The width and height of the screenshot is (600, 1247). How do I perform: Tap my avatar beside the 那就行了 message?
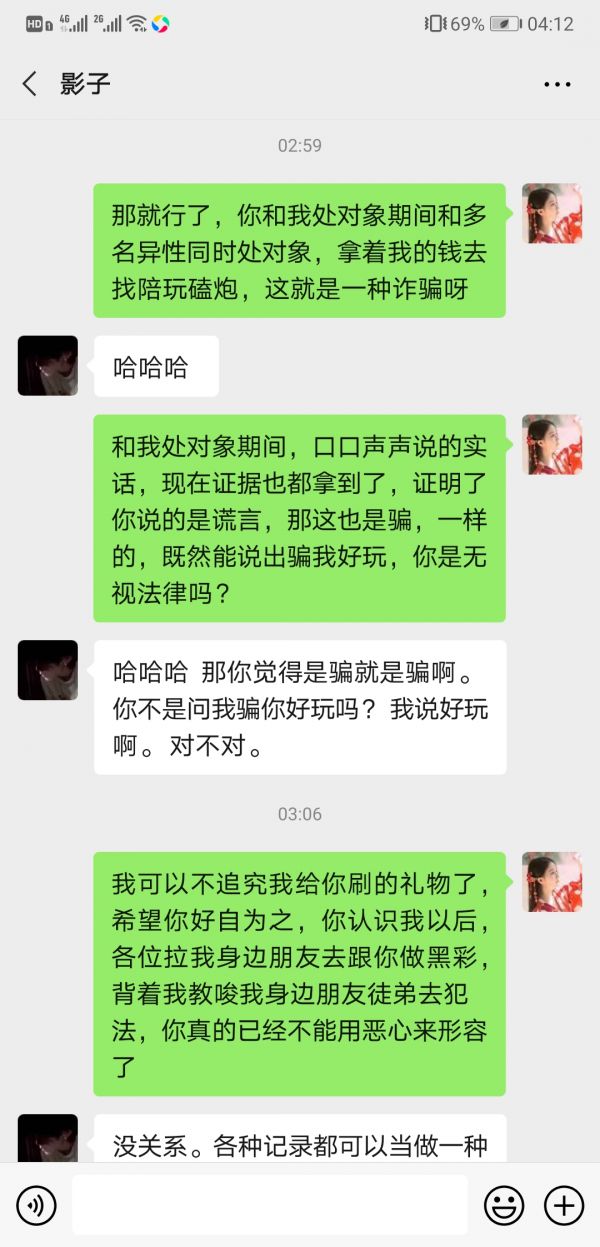(x=552, y=213)
